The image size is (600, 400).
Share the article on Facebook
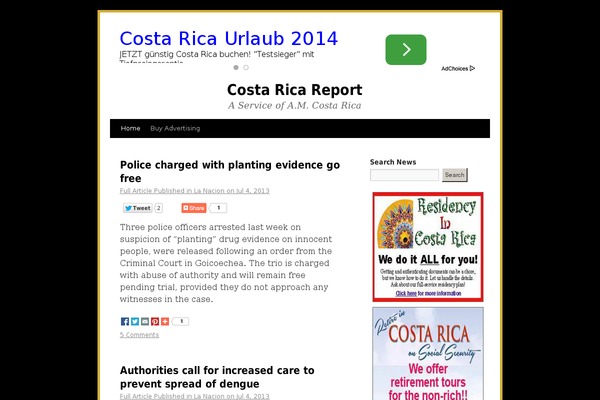pyautogui.click(x=125, y=321)
